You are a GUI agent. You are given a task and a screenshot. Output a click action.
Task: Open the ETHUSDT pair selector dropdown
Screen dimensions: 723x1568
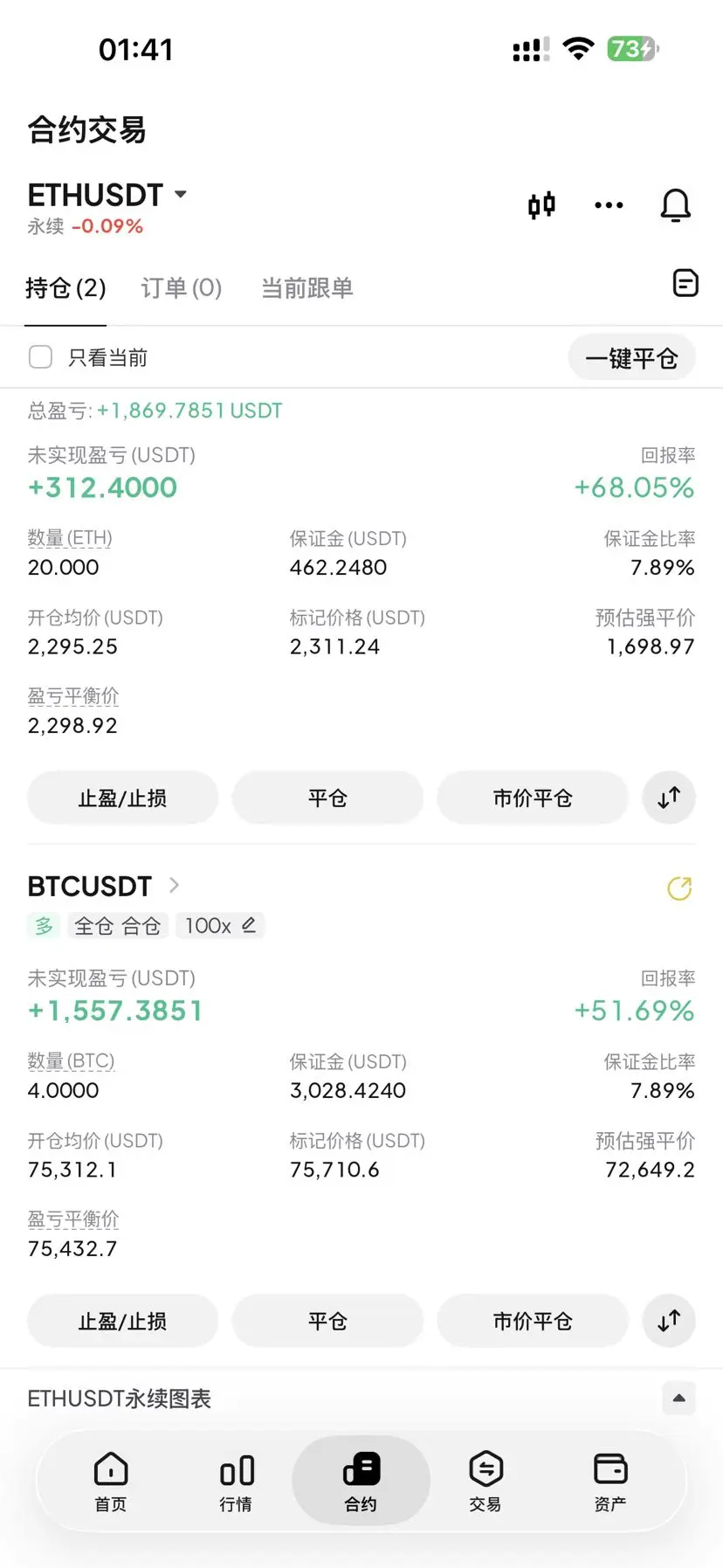pos(107,195)
